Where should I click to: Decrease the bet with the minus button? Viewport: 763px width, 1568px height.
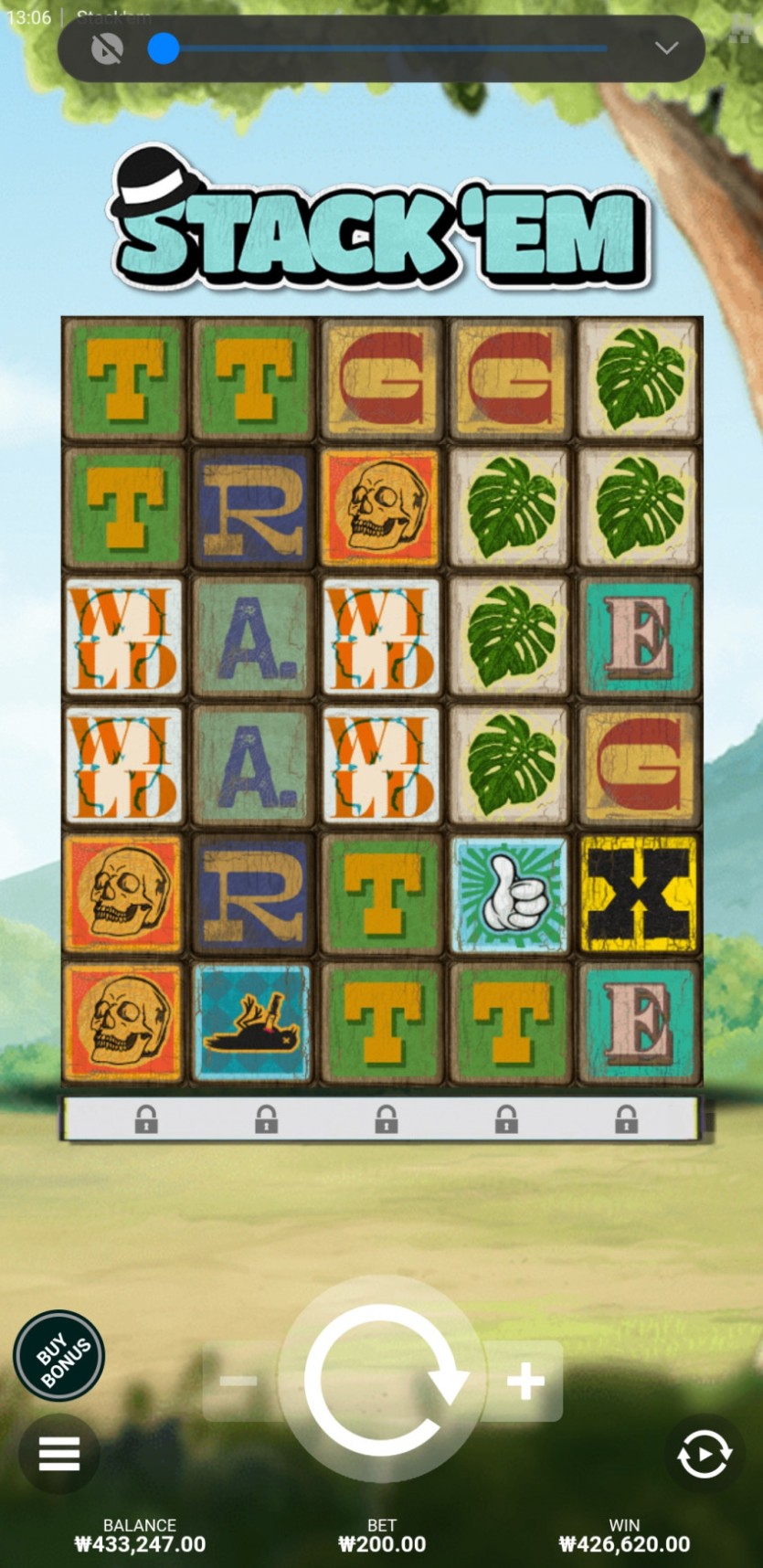coord(238,1381)
